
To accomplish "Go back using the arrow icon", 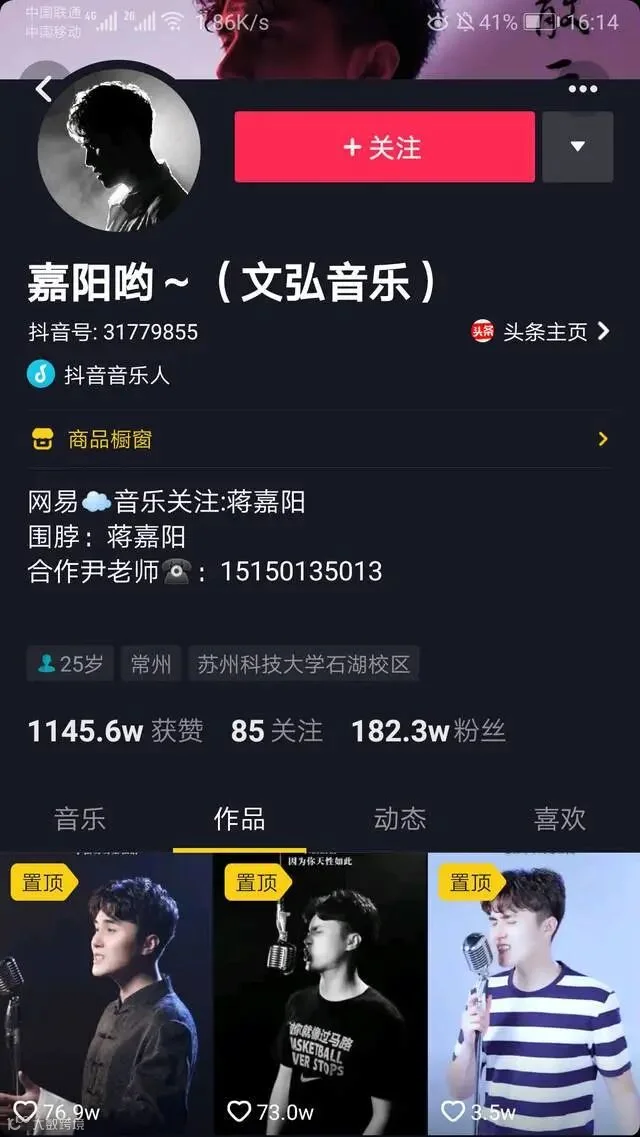I will 44,89.
